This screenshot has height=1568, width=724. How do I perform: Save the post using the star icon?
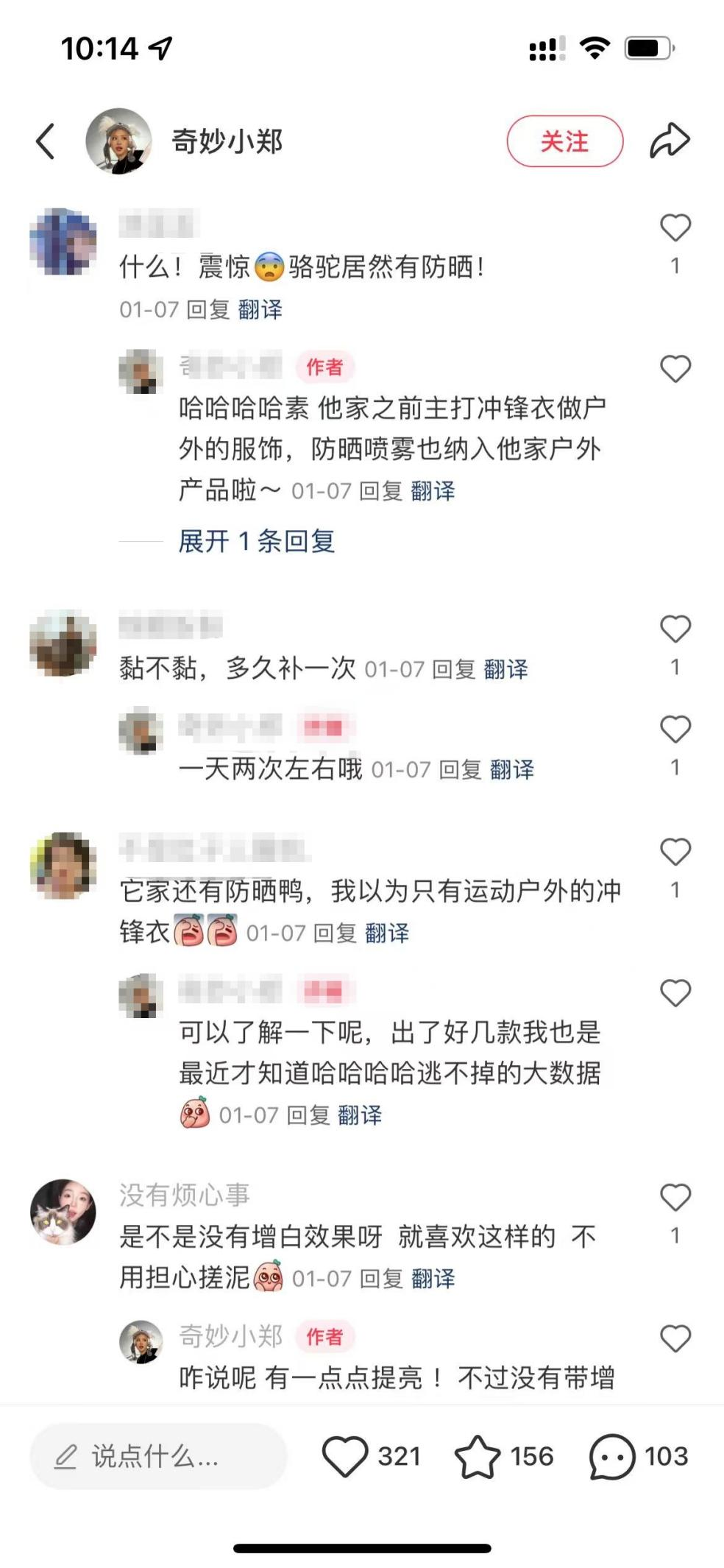(x=477, y=1456)
